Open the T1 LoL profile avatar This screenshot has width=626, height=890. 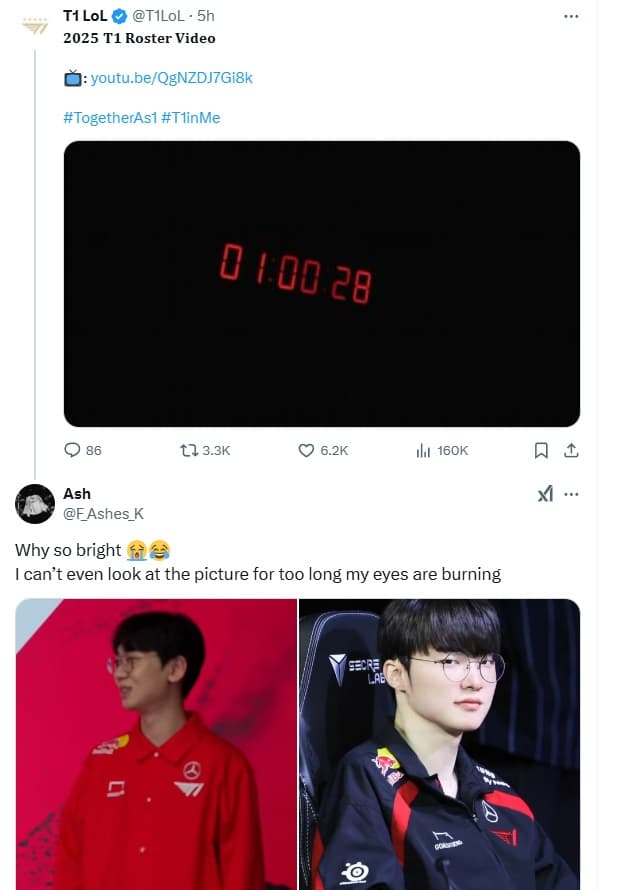pyautogui.click(x=34, y=25)
